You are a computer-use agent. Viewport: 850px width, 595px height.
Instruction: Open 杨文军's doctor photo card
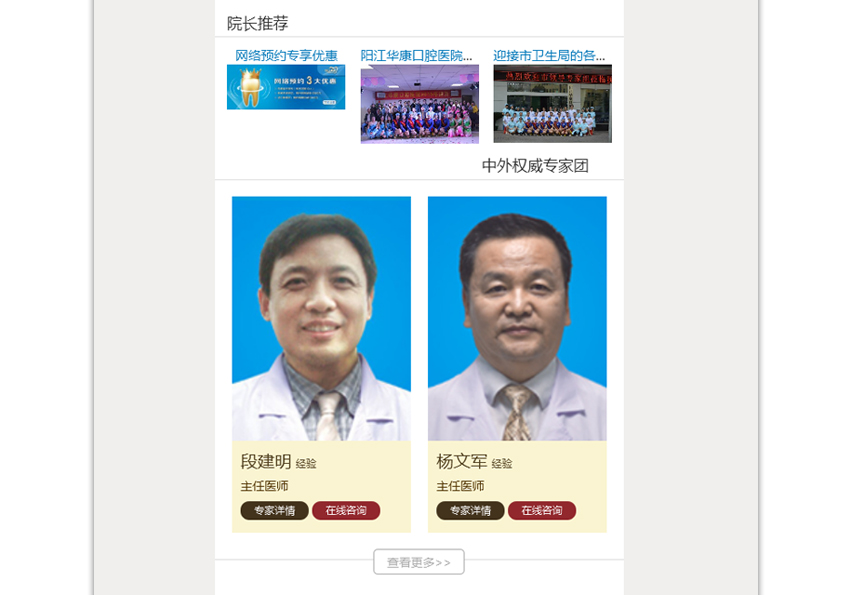(517, 318)
